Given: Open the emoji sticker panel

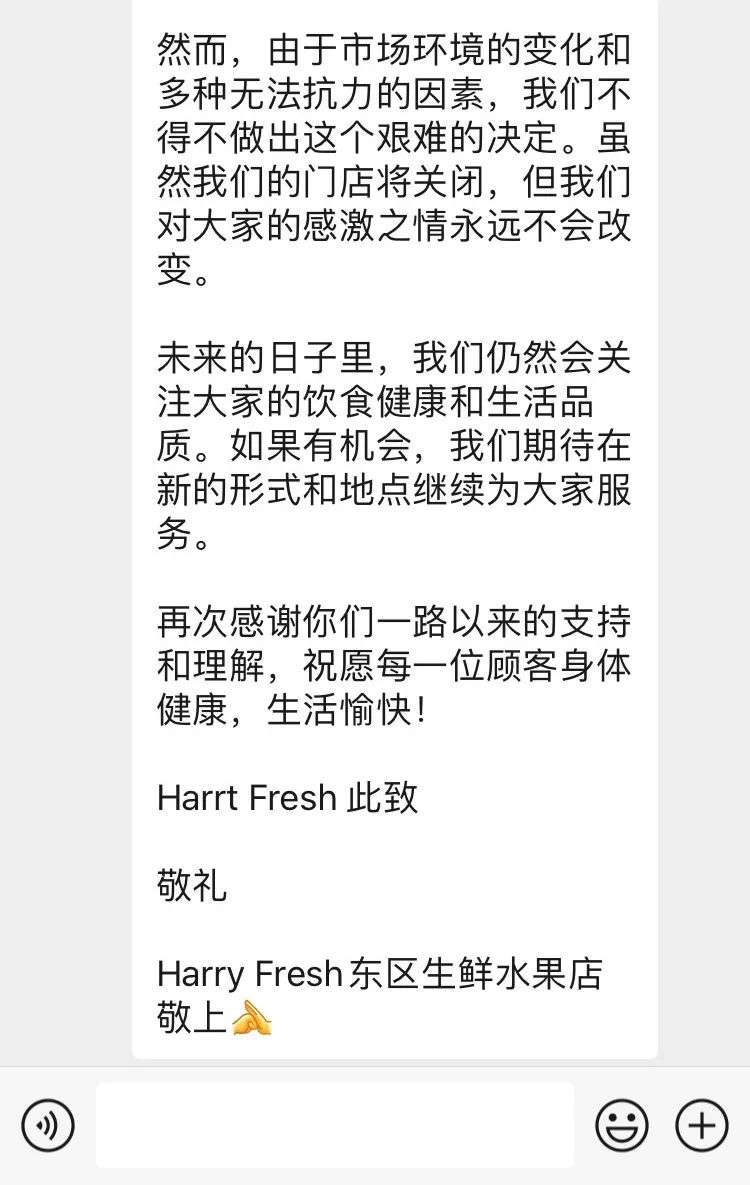Looking at the screenshot, I should (x=621, y=1125).
